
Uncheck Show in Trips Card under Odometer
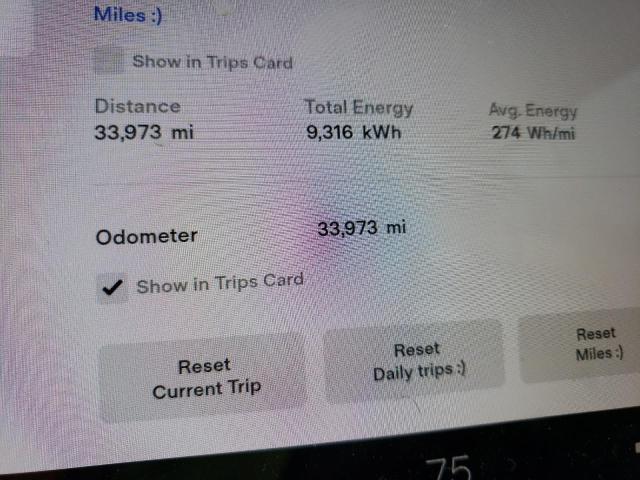pyautogui.click(x=112, y=288)
